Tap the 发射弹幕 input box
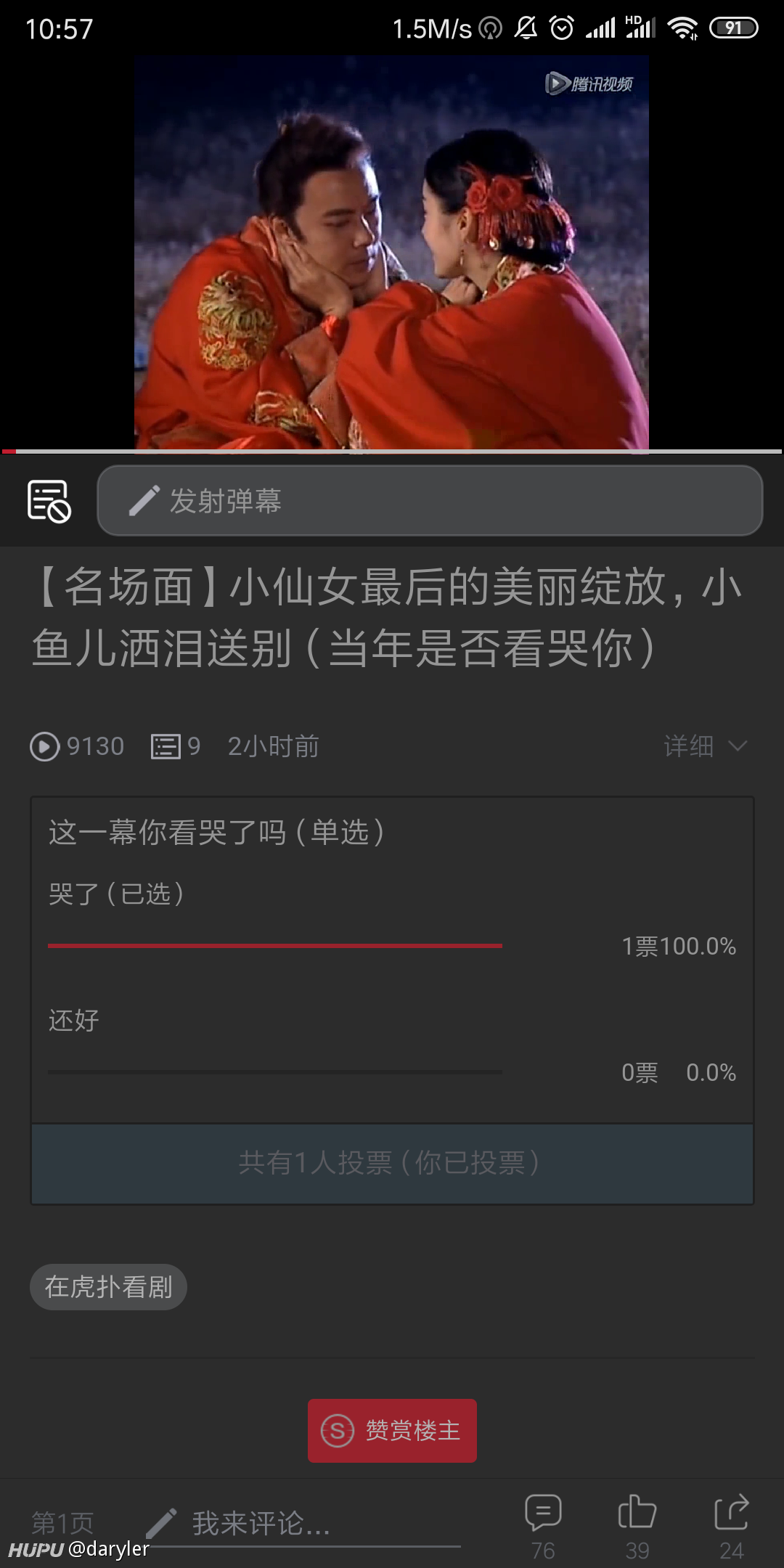The height and width of the screenshot is (1568, 784). [430, 501]
